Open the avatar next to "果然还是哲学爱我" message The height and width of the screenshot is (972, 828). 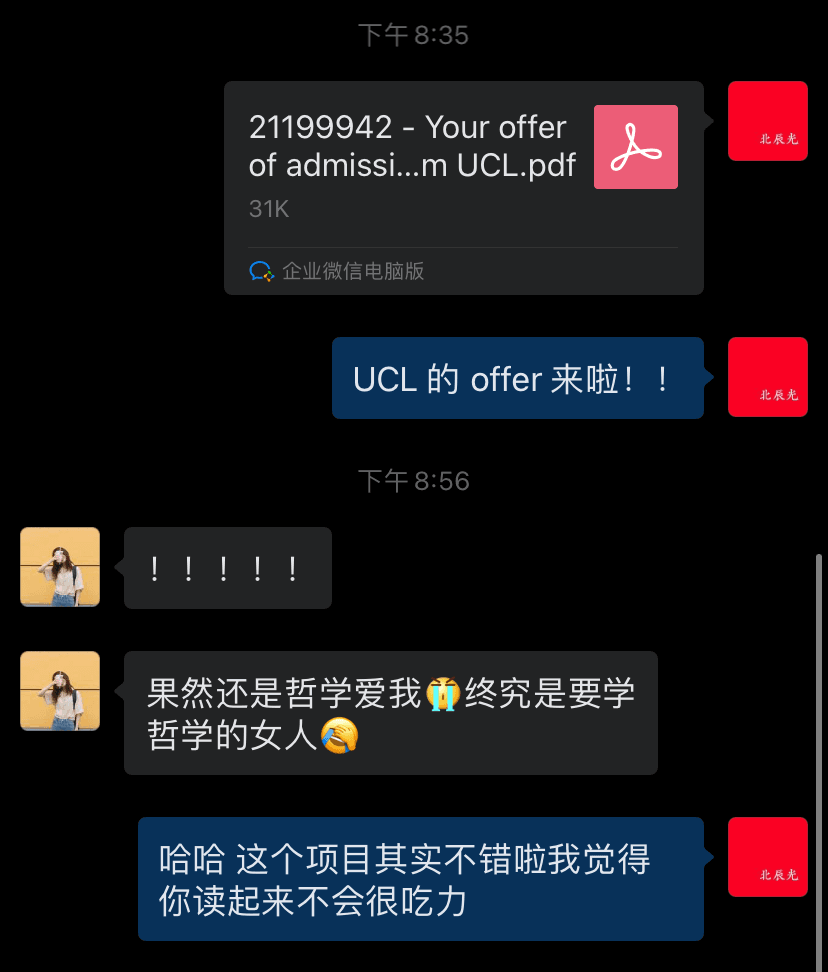click(60, 691)
